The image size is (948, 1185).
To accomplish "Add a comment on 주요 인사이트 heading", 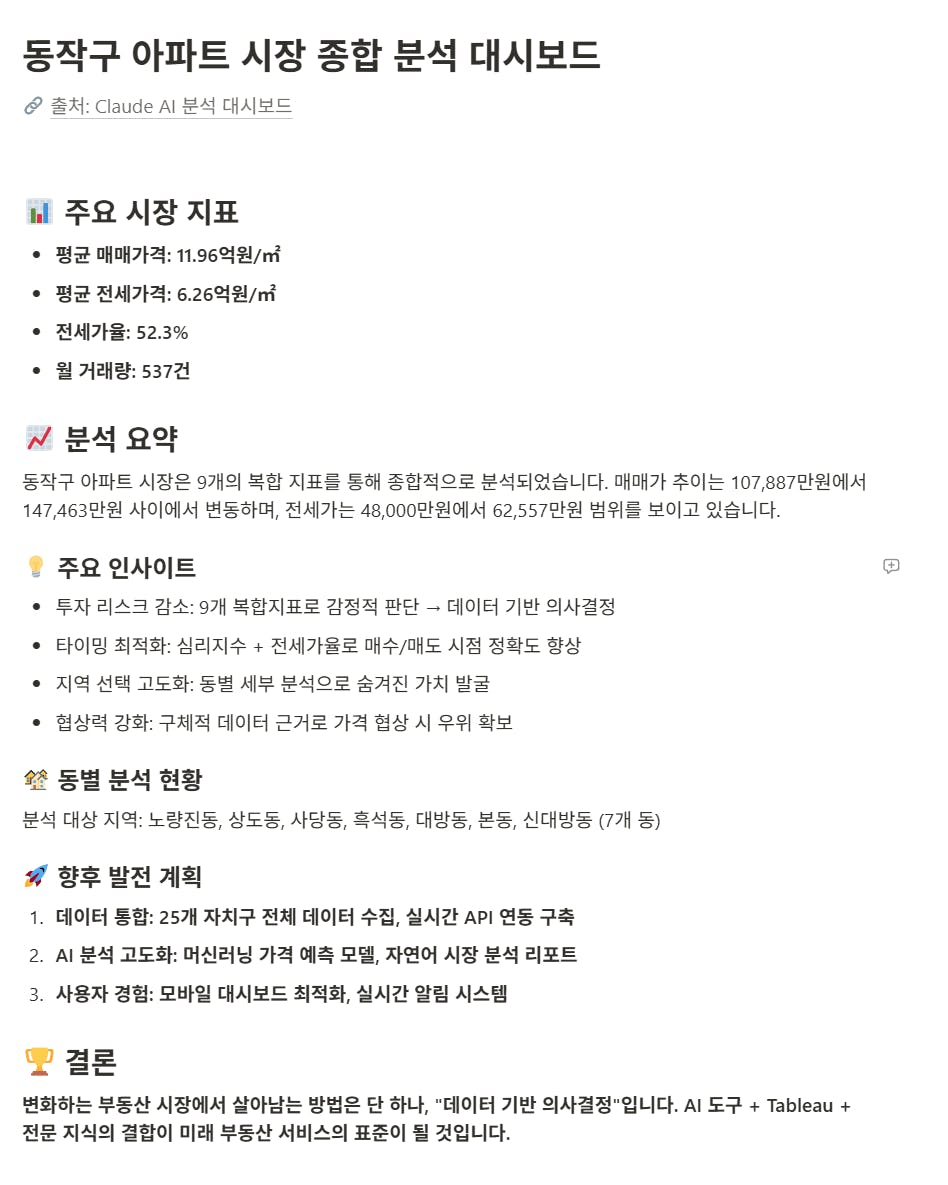I will 891,566.
